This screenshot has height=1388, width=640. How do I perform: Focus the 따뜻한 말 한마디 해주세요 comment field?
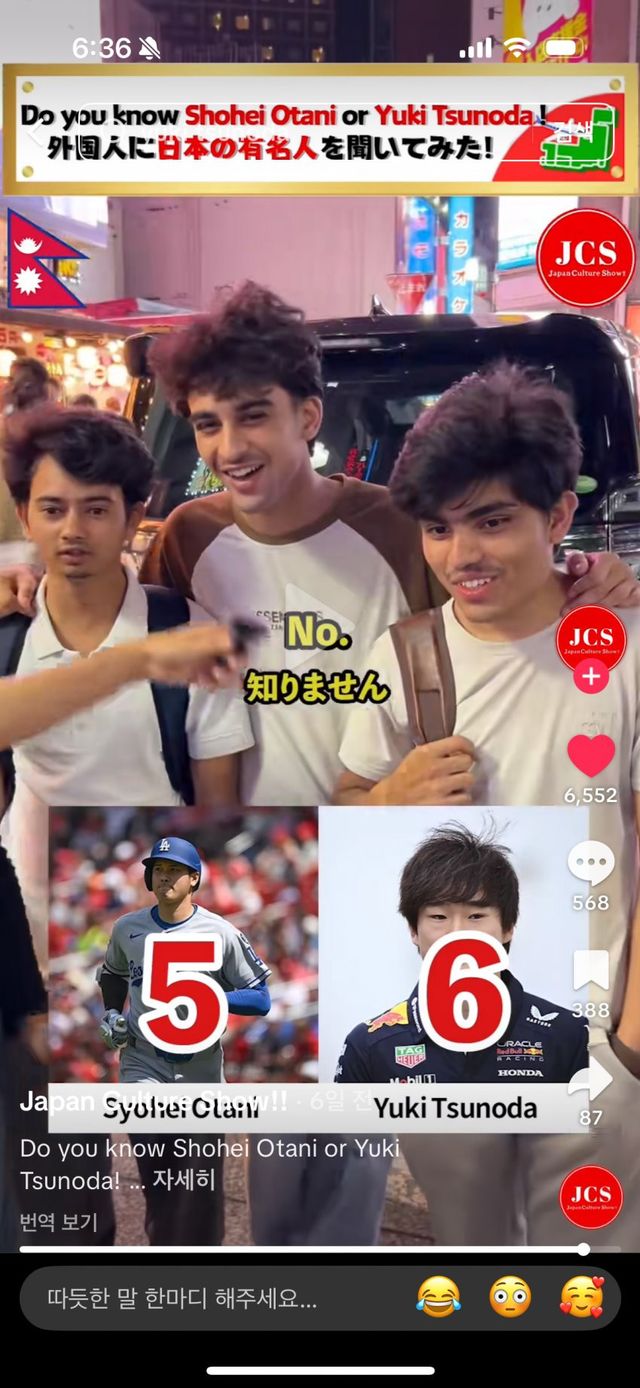pos(200,1299)
